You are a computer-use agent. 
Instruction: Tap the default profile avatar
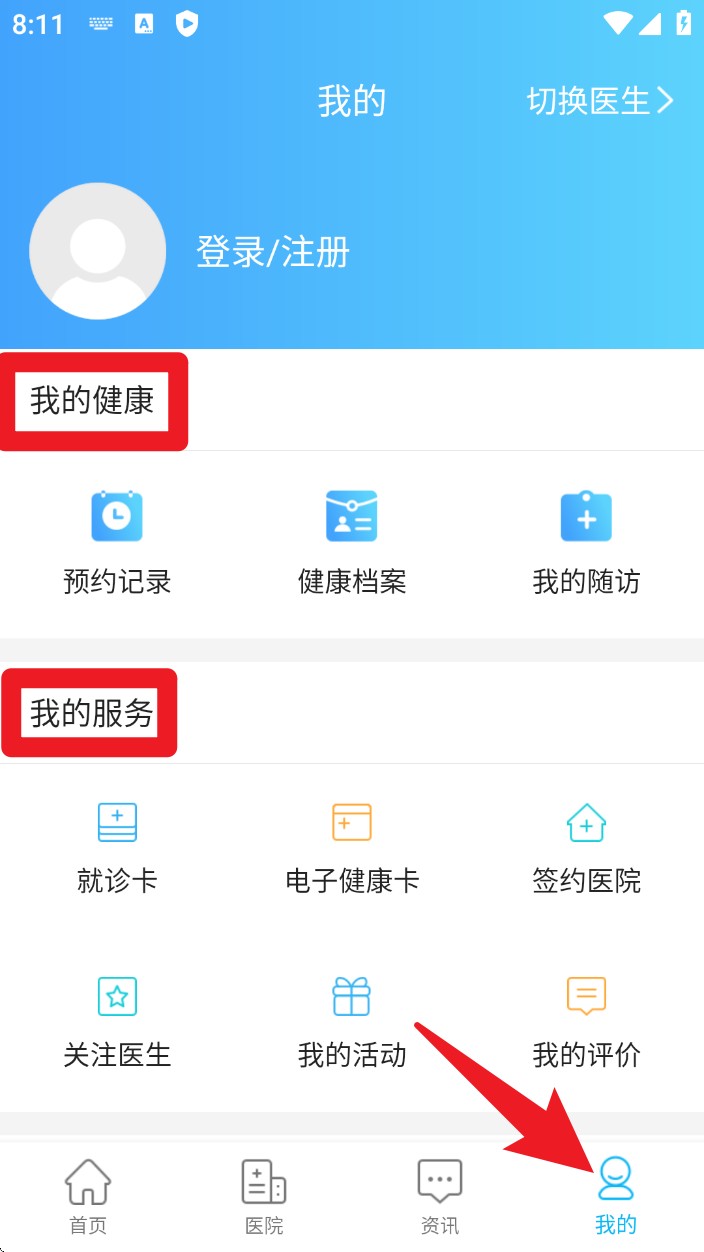98,251
